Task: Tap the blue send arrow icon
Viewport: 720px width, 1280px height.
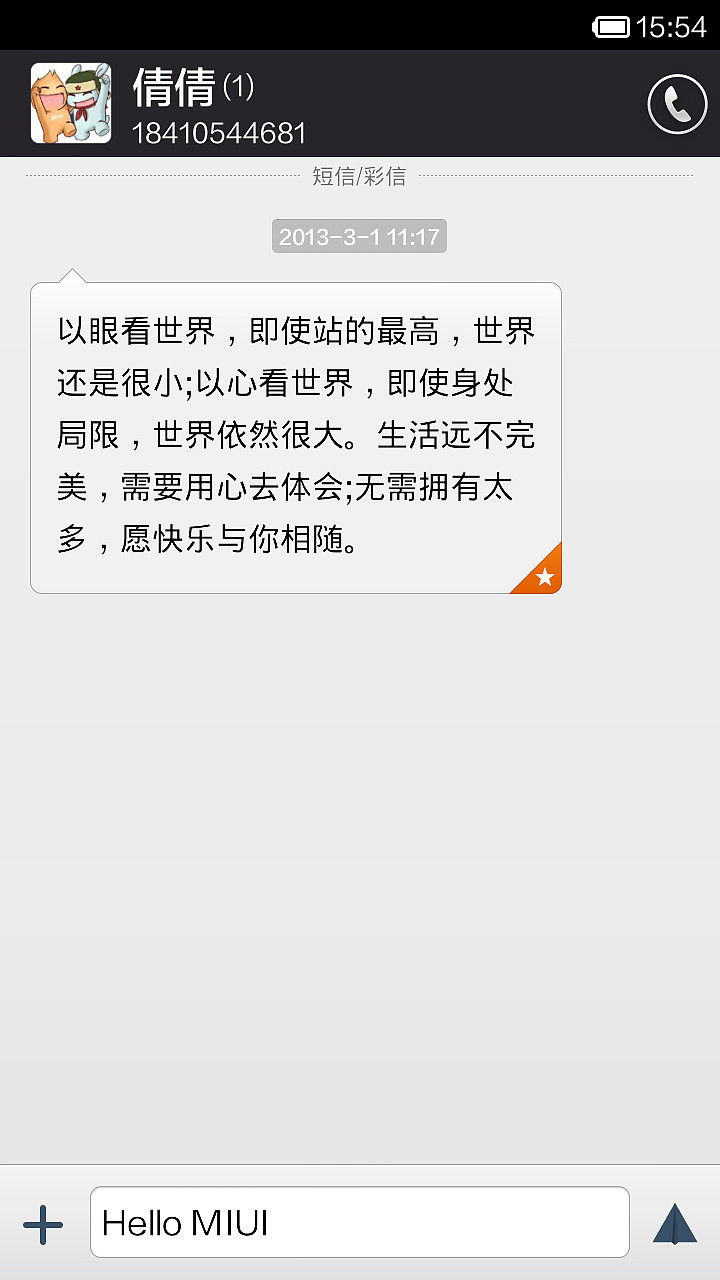Action: (x=675, y=1221)
